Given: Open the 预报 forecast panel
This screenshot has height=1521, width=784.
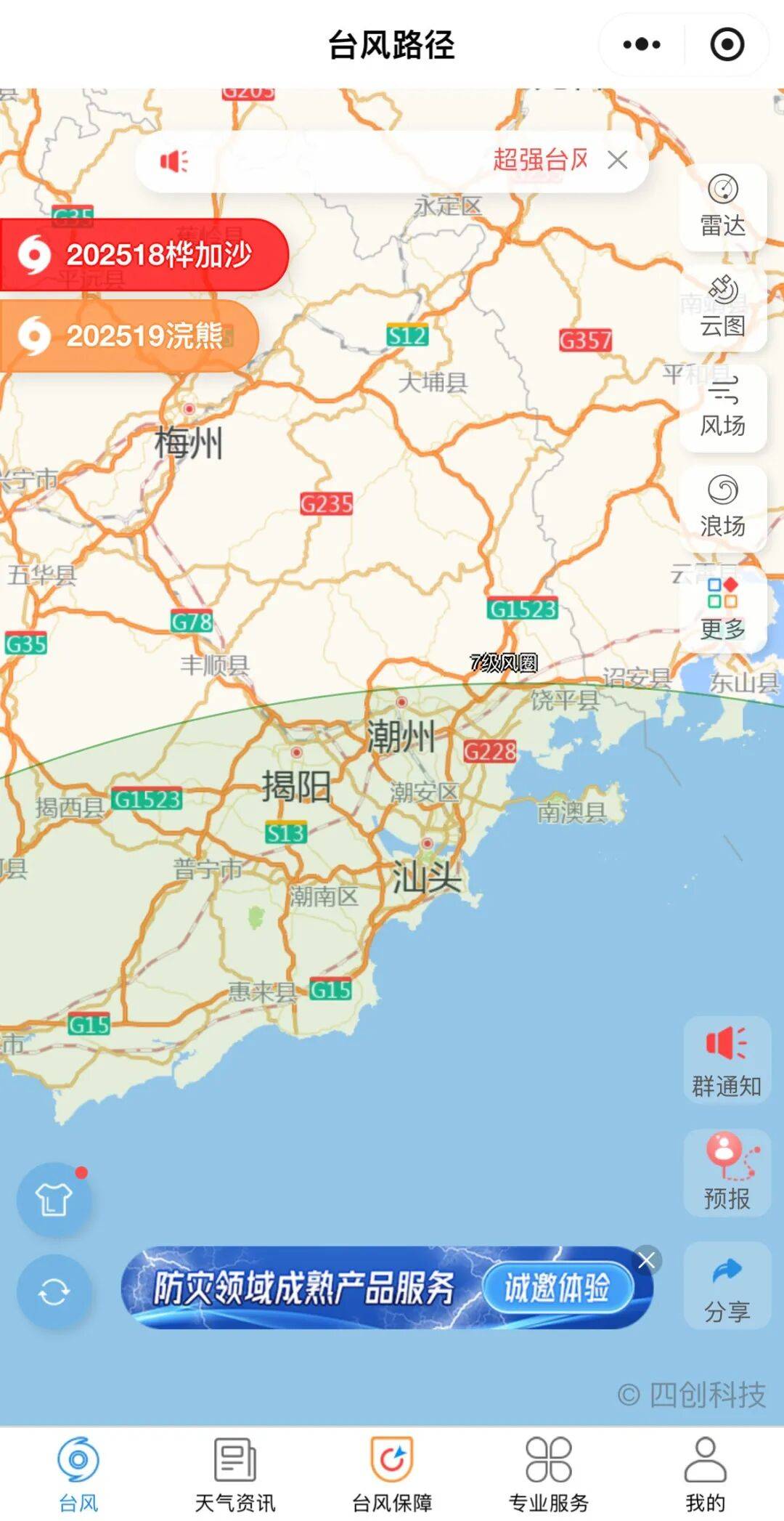Looking at the screenshot, I should click(727, 1171).
